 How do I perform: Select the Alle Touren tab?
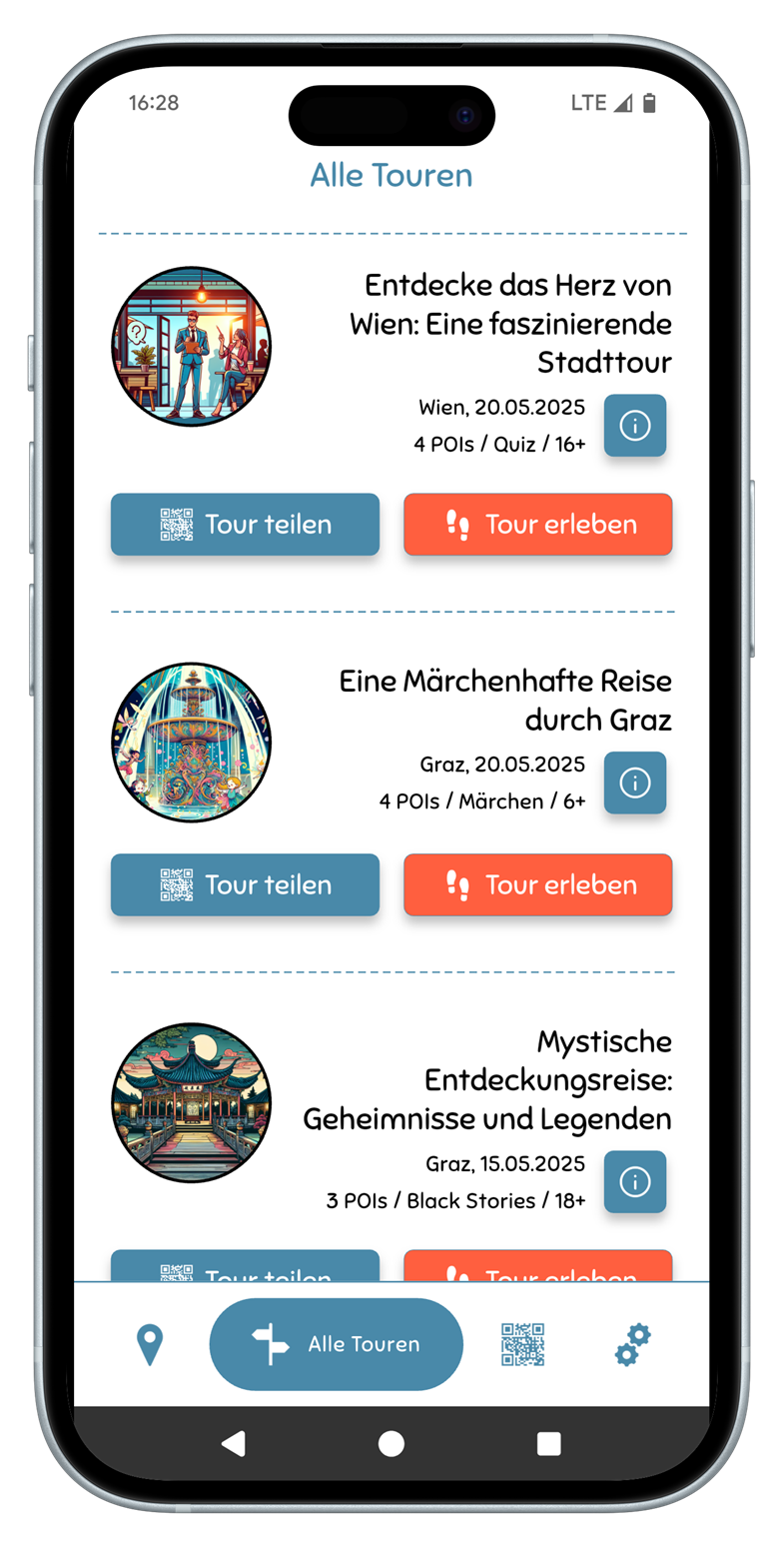(337, 1344)
